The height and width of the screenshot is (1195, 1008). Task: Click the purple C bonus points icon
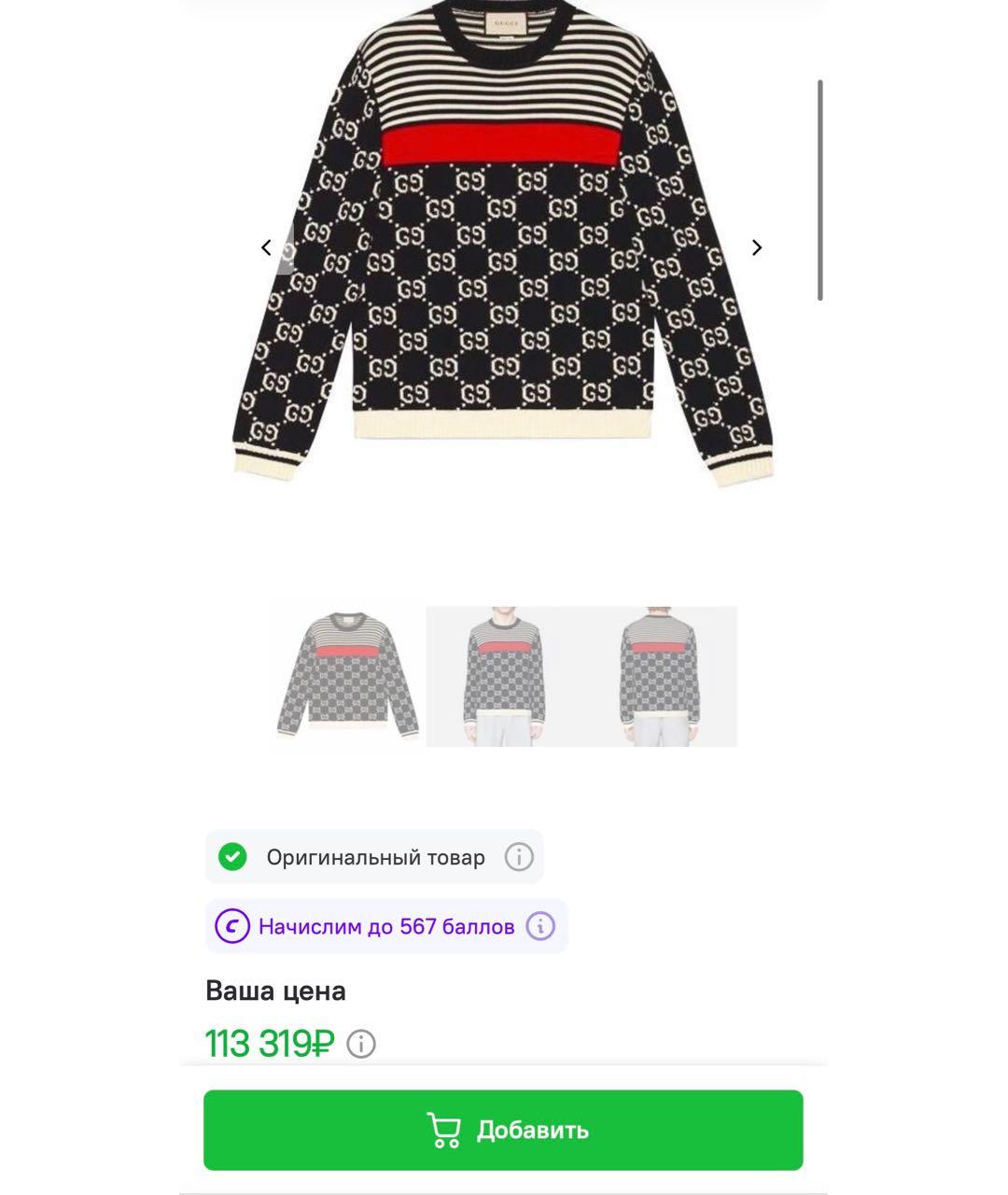point(233,928)
